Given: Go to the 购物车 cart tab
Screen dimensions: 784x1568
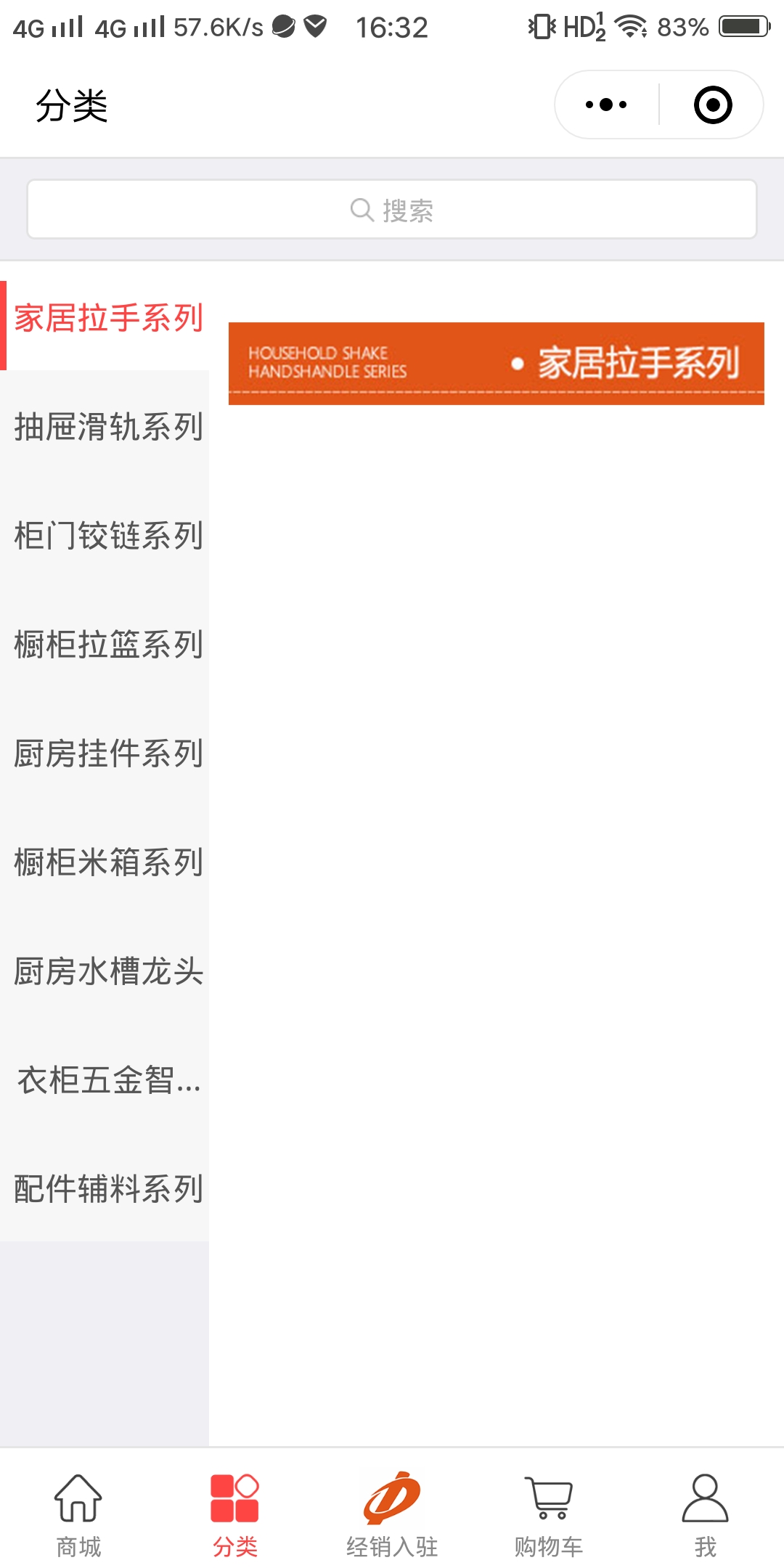Looking at the screenshot, I should [x=549, y=1514].
